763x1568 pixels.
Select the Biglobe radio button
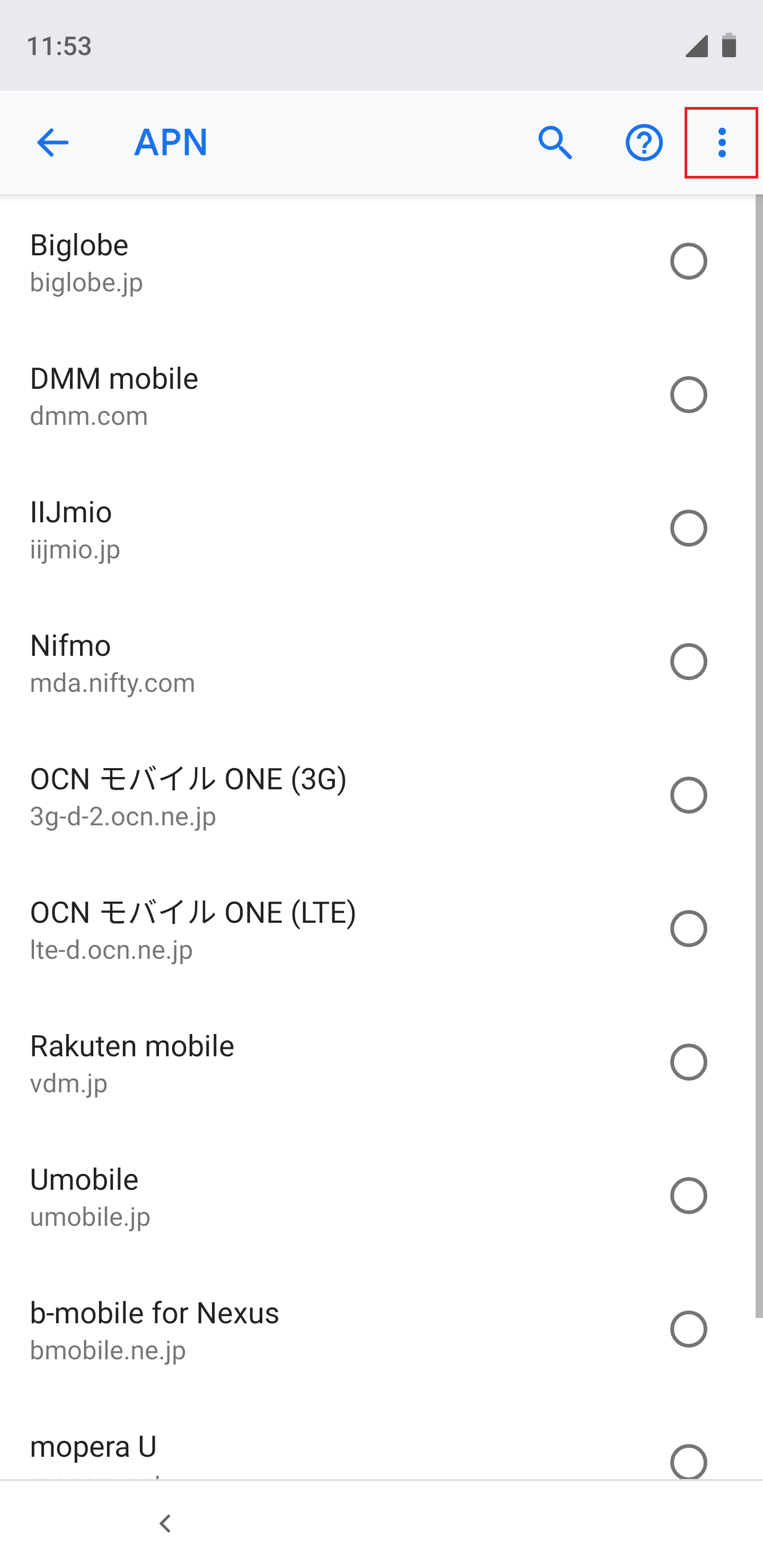[689, 262]
